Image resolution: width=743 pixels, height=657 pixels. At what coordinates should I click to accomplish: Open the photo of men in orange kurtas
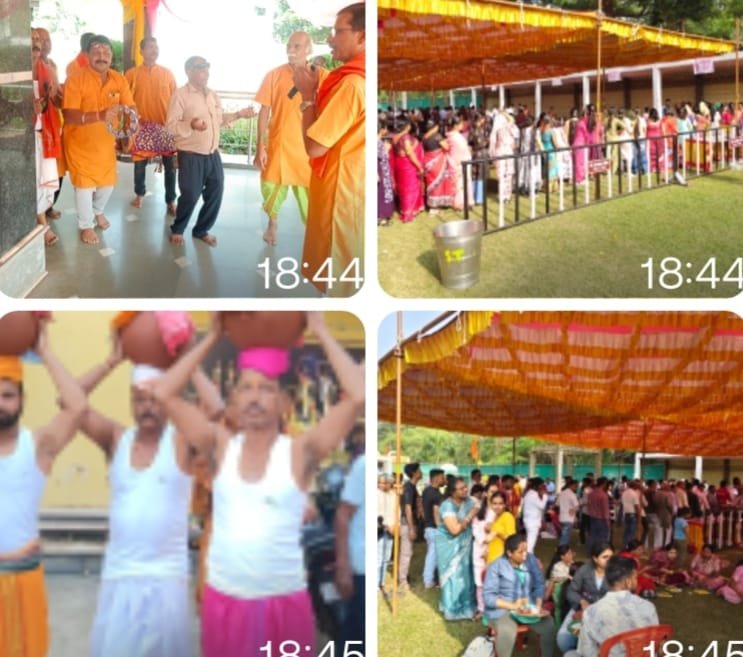pyautogui.click(x=181, y=148)
